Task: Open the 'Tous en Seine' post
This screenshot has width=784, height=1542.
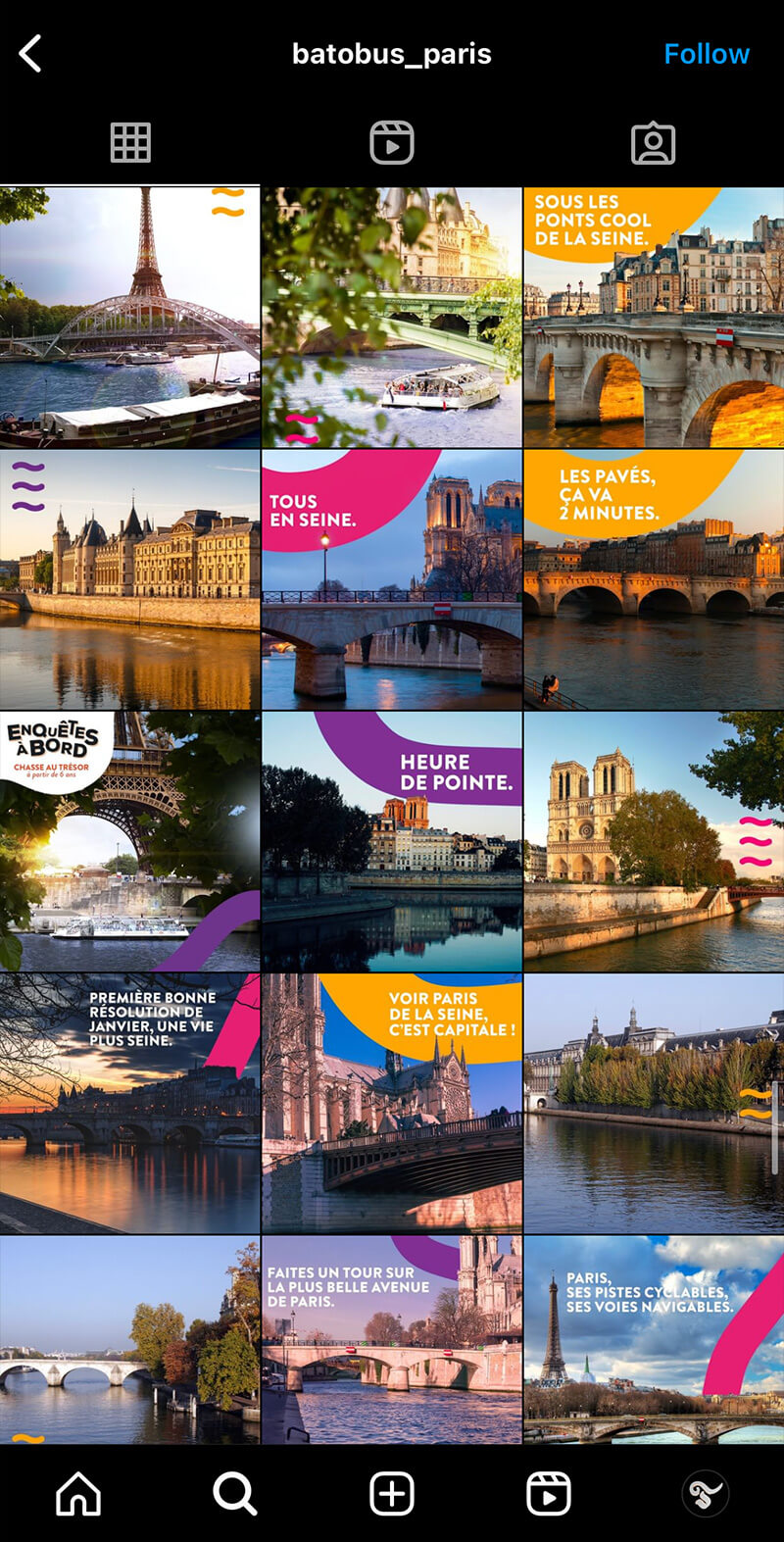Action: [391, 579]
